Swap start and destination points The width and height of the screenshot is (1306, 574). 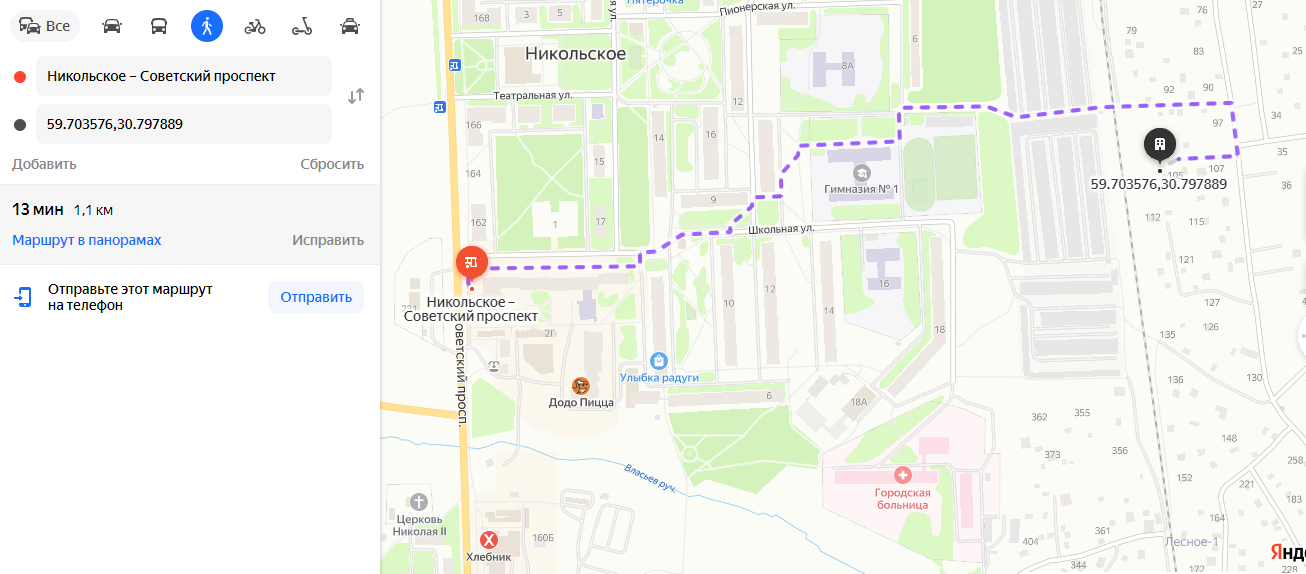[x=356, y=97]
